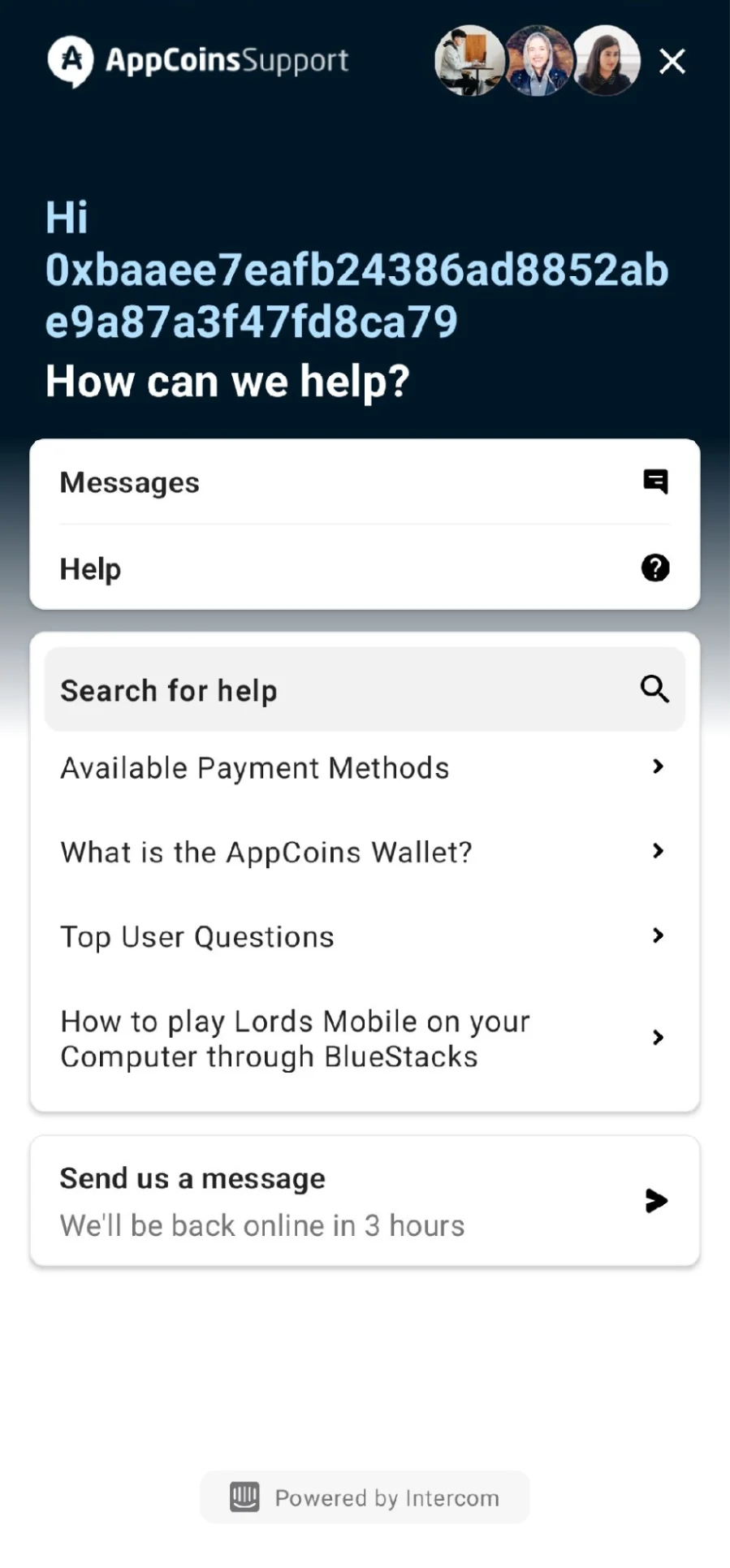Open the Messages chat bubble icon
This screenshot has height=1568, width=730.
(x=655, y=482)
